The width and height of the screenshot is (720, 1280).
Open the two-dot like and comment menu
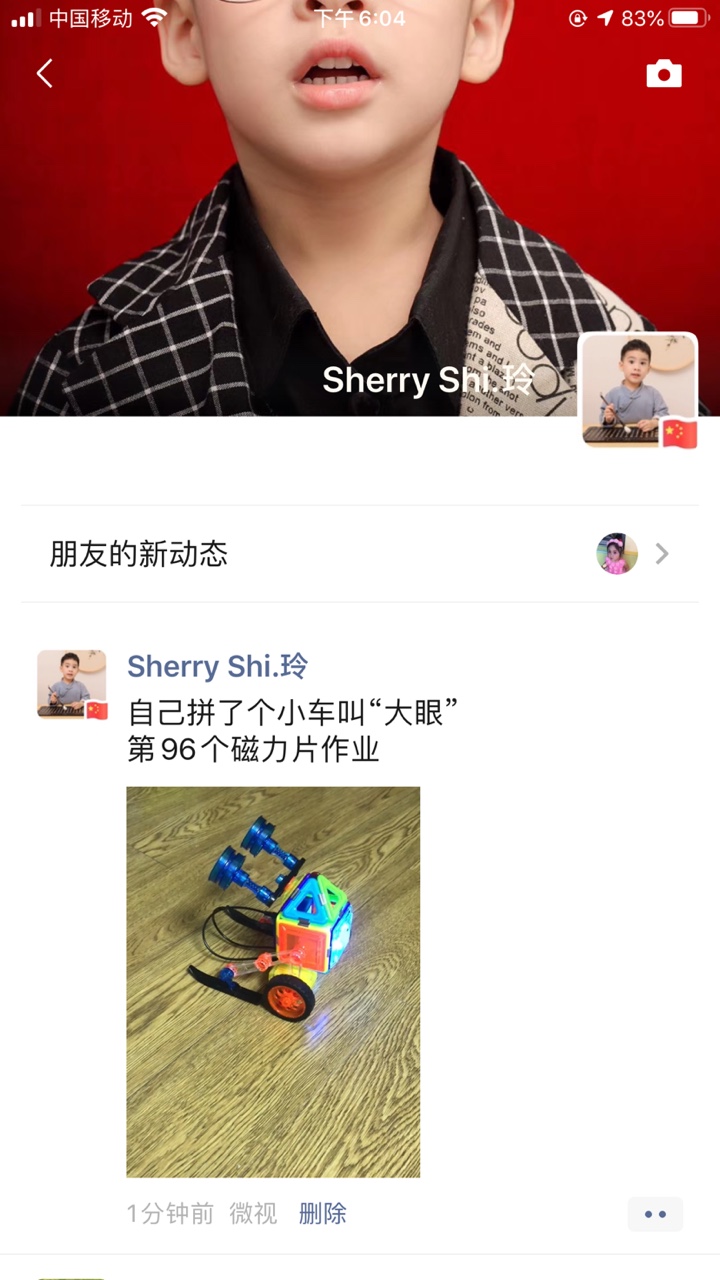point(655,1214)
